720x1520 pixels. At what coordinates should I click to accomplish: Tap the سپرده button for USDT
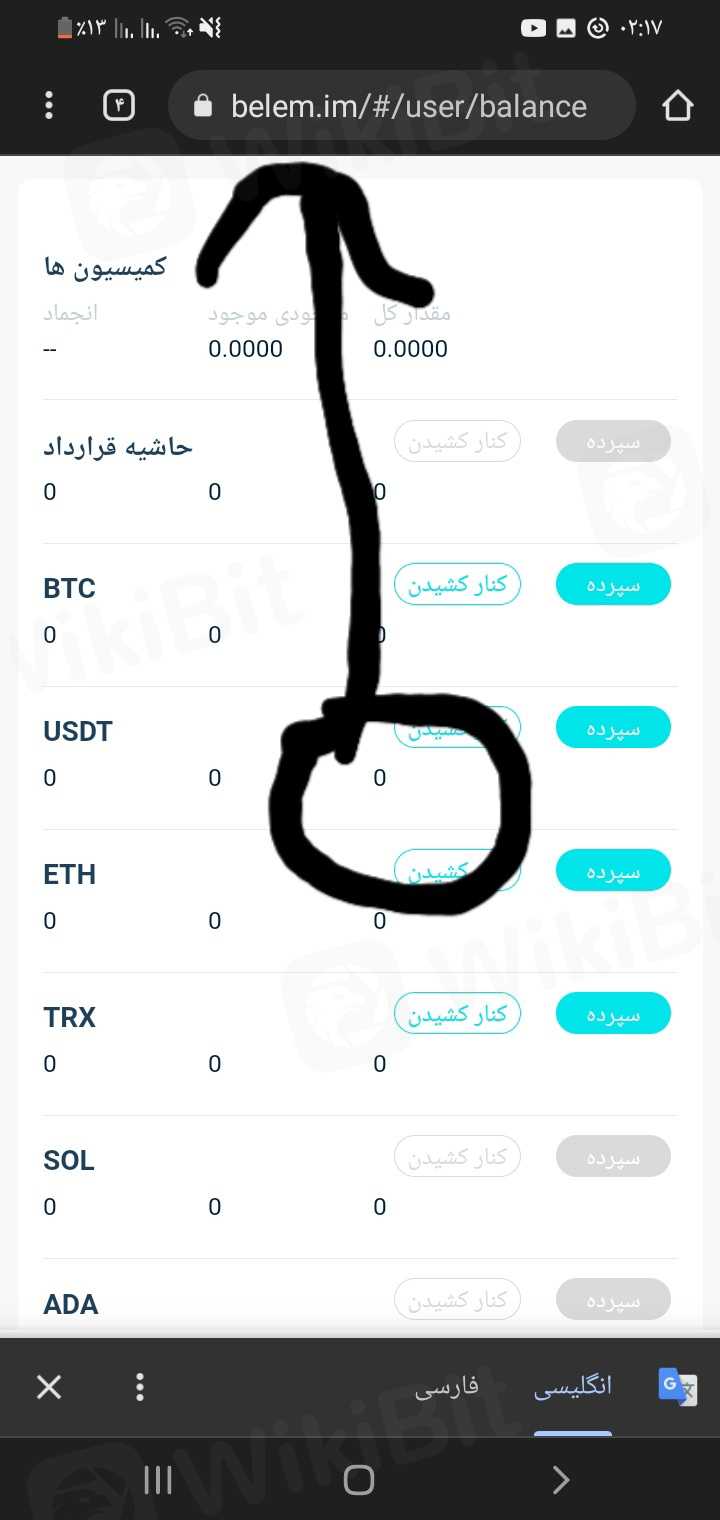(x=613, y=728)
